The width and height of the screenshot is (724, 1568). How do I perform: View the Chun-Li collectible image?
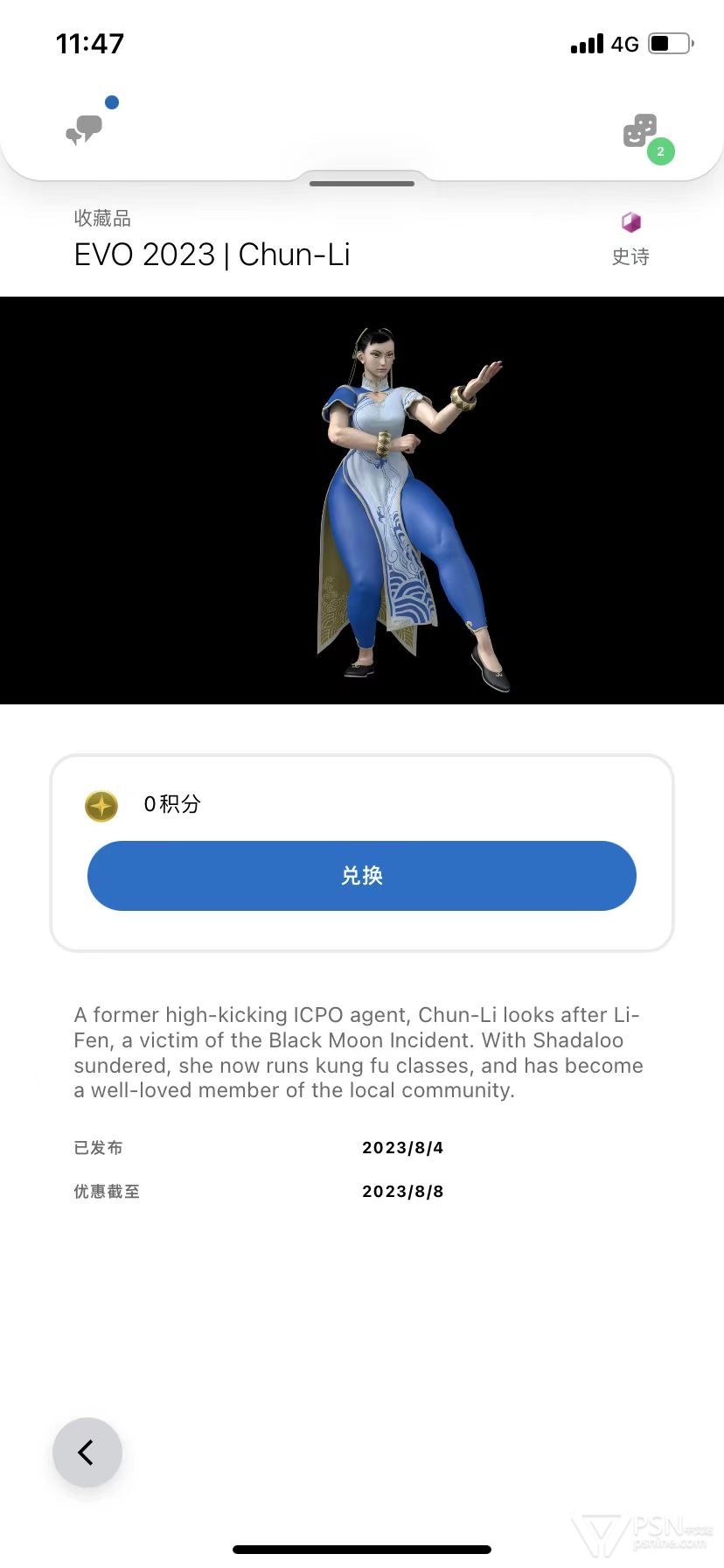point(362,500)
